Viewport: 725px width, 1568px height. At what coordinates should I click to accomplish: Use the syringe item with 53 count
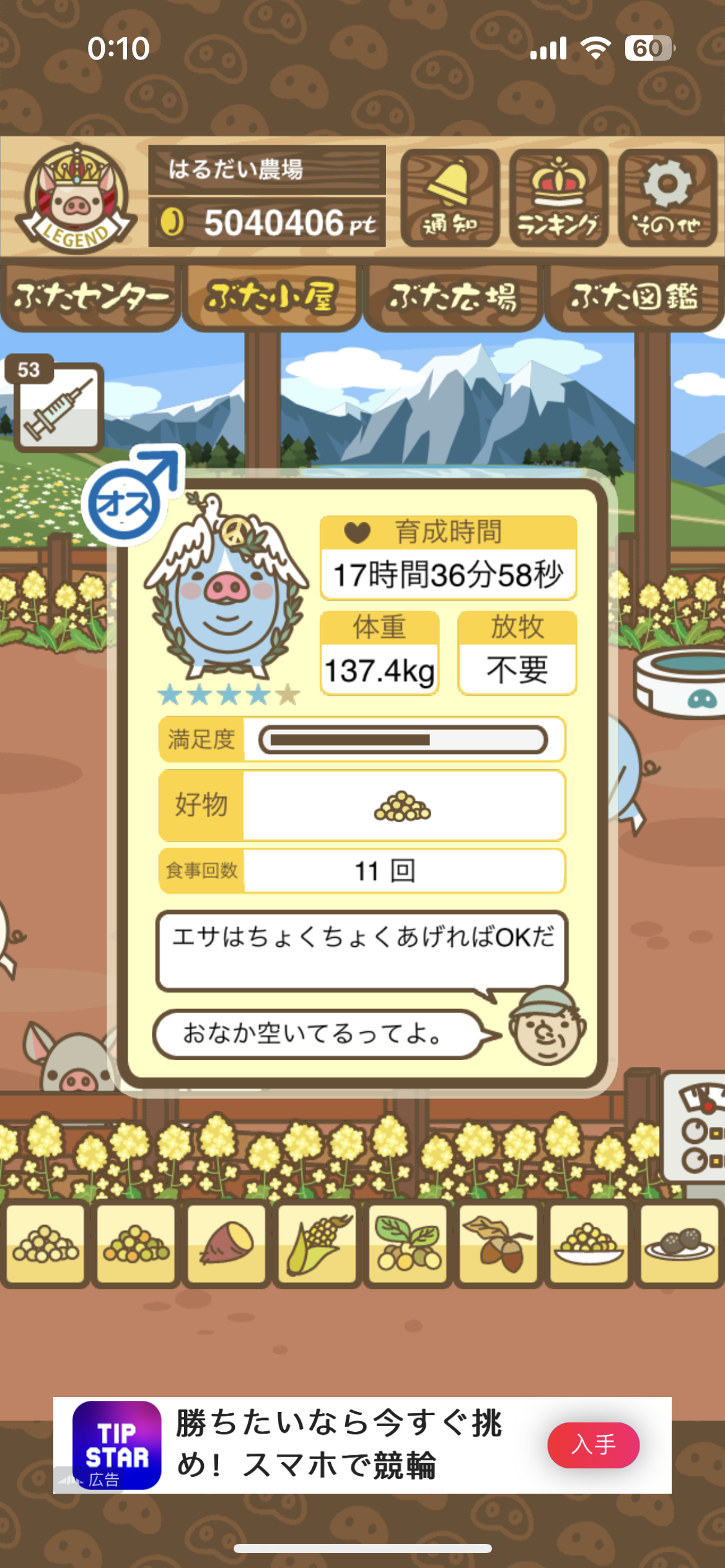pos(59,407)
